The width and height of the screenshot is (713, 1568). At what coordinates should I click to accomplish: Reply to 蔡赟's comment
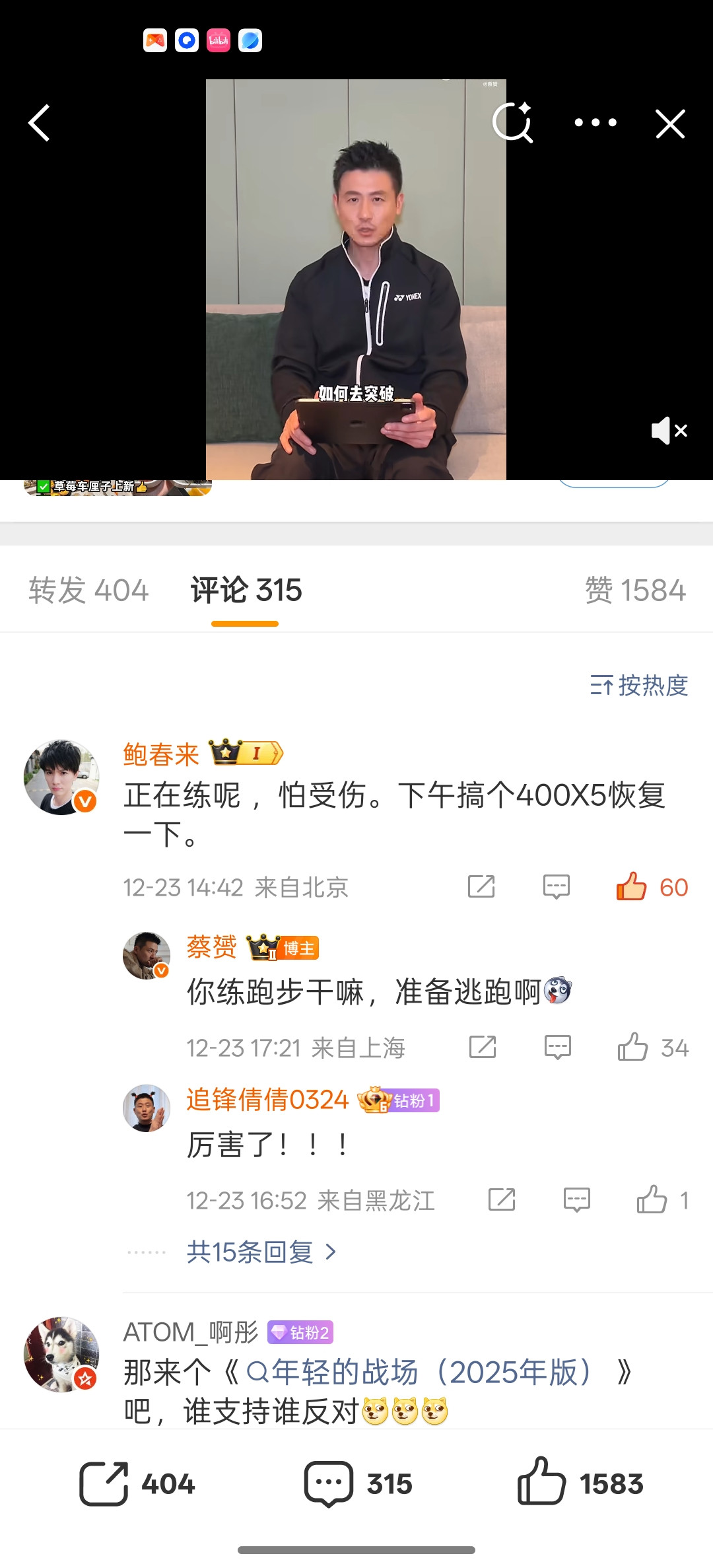click(x=557, y=1047)
